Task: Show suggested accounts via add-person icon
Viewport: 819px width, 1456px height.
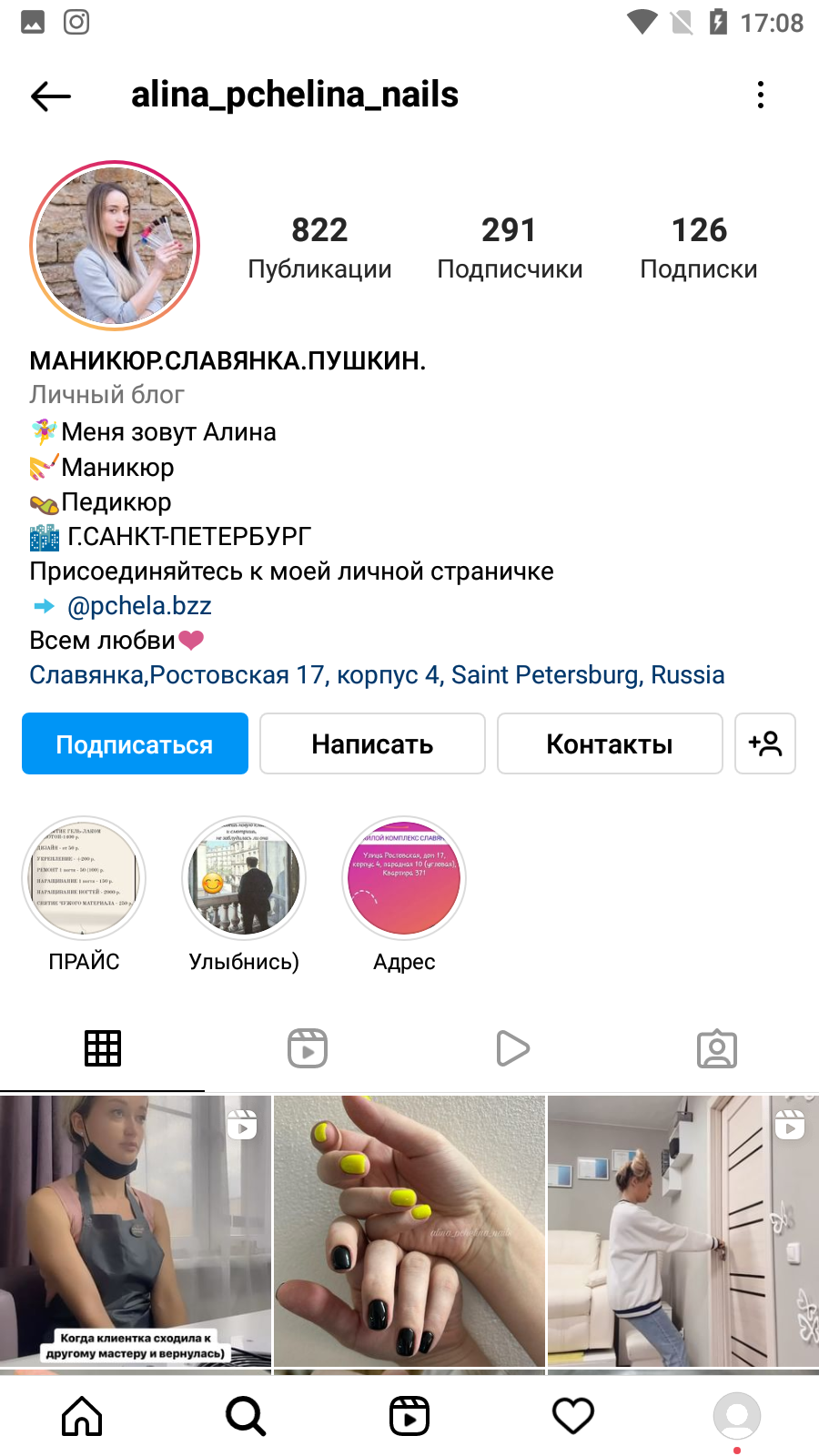Action: [765, 743]
